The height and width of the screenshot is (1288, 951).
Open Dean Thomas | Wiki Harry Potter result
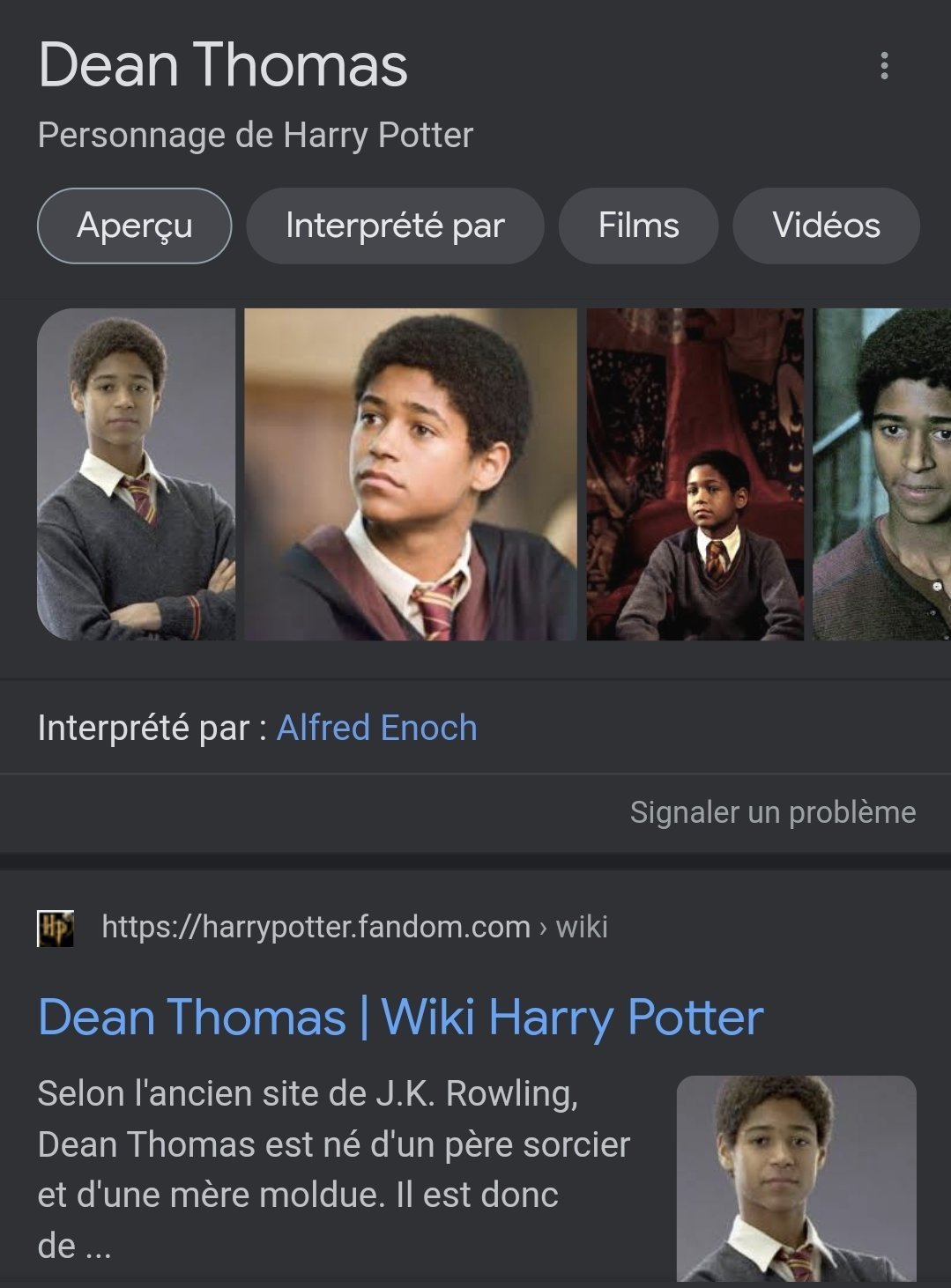coord(400,1018)
